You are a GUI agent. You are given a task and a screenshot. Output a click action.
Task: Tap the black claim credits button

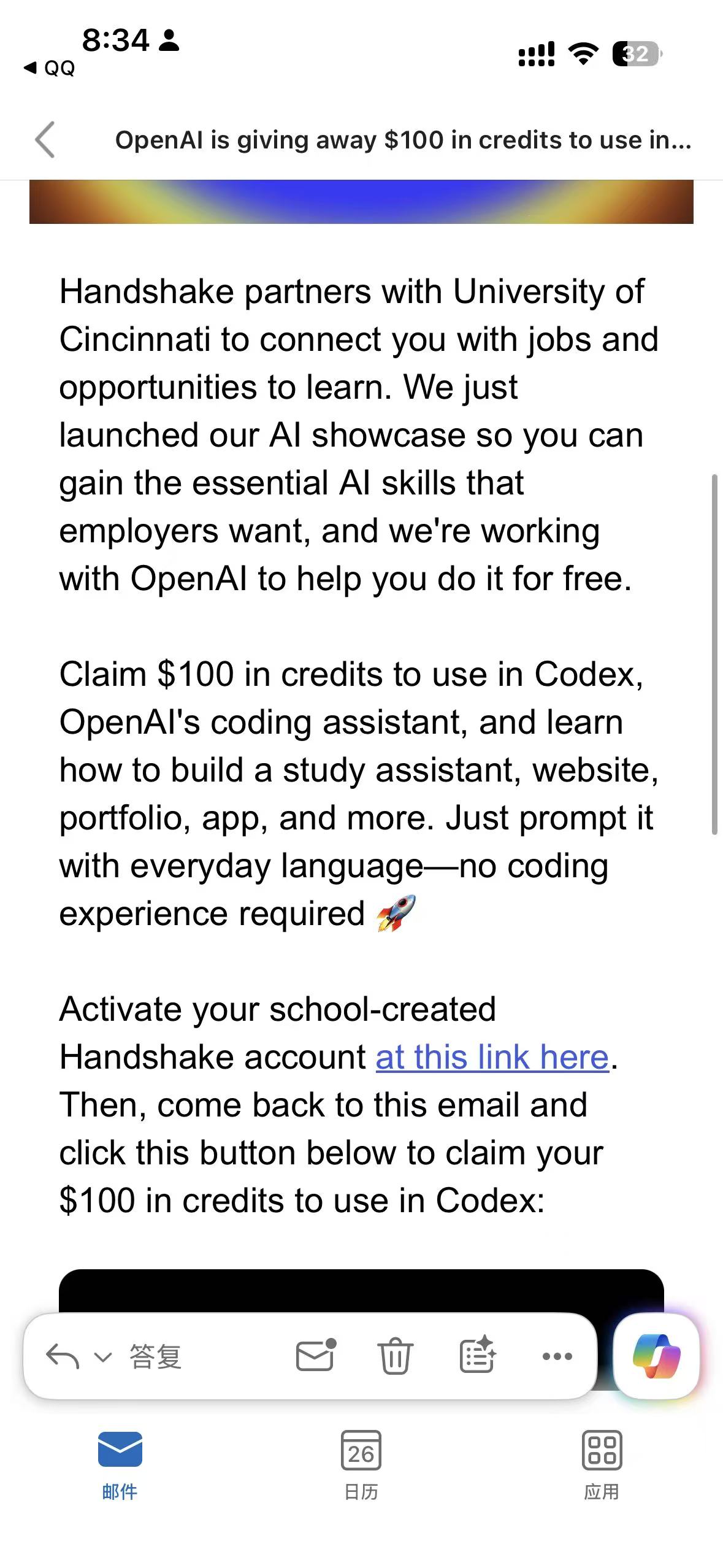(361, 1291)
